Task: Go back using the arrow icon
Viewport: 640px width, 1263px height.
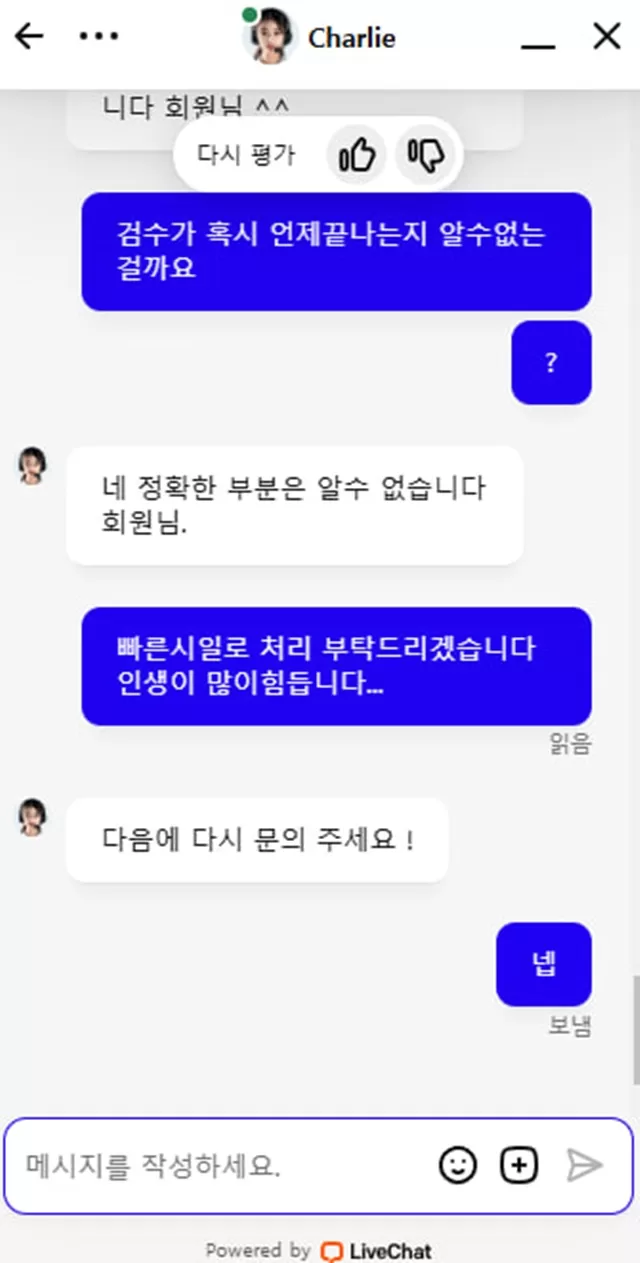Action: [29, 37]
